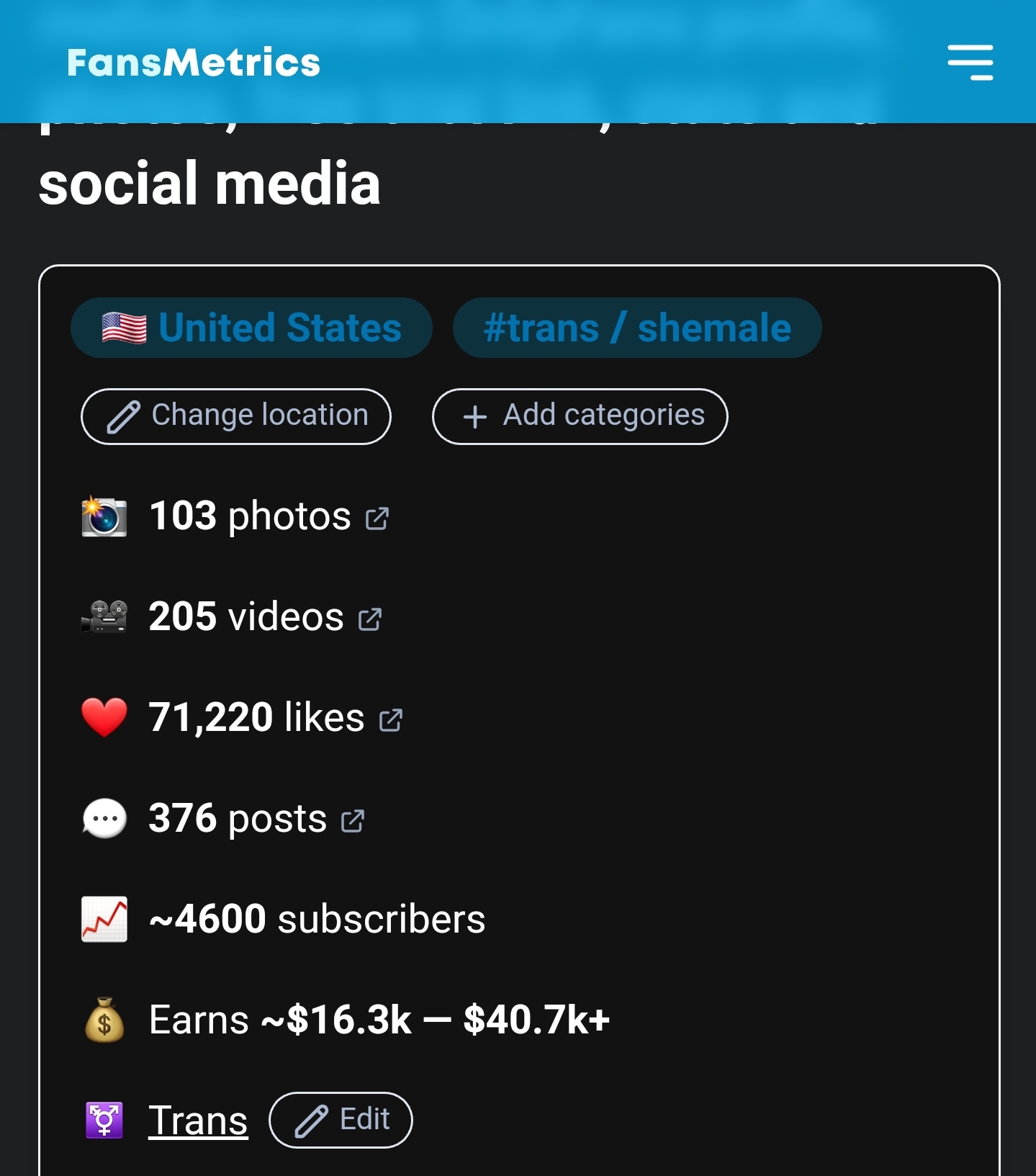Tap the Change location button

click(x=236, y=416)
